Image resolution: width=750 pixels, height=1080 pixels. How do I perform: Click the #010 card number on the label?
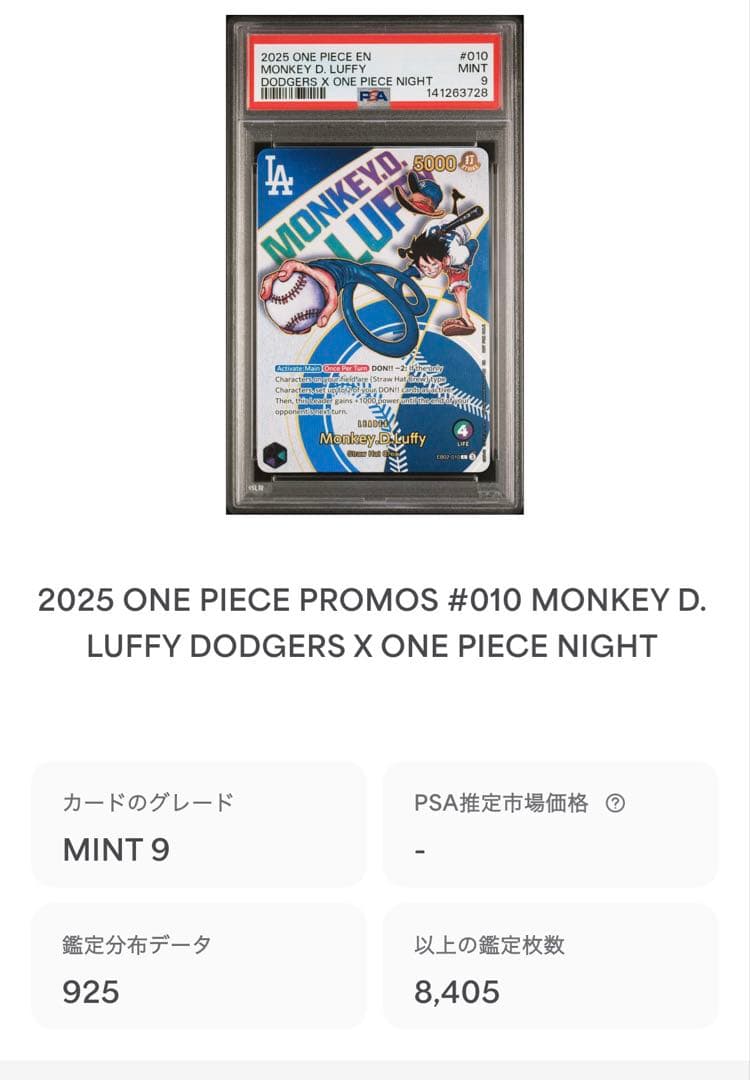(x=472, y=57)
